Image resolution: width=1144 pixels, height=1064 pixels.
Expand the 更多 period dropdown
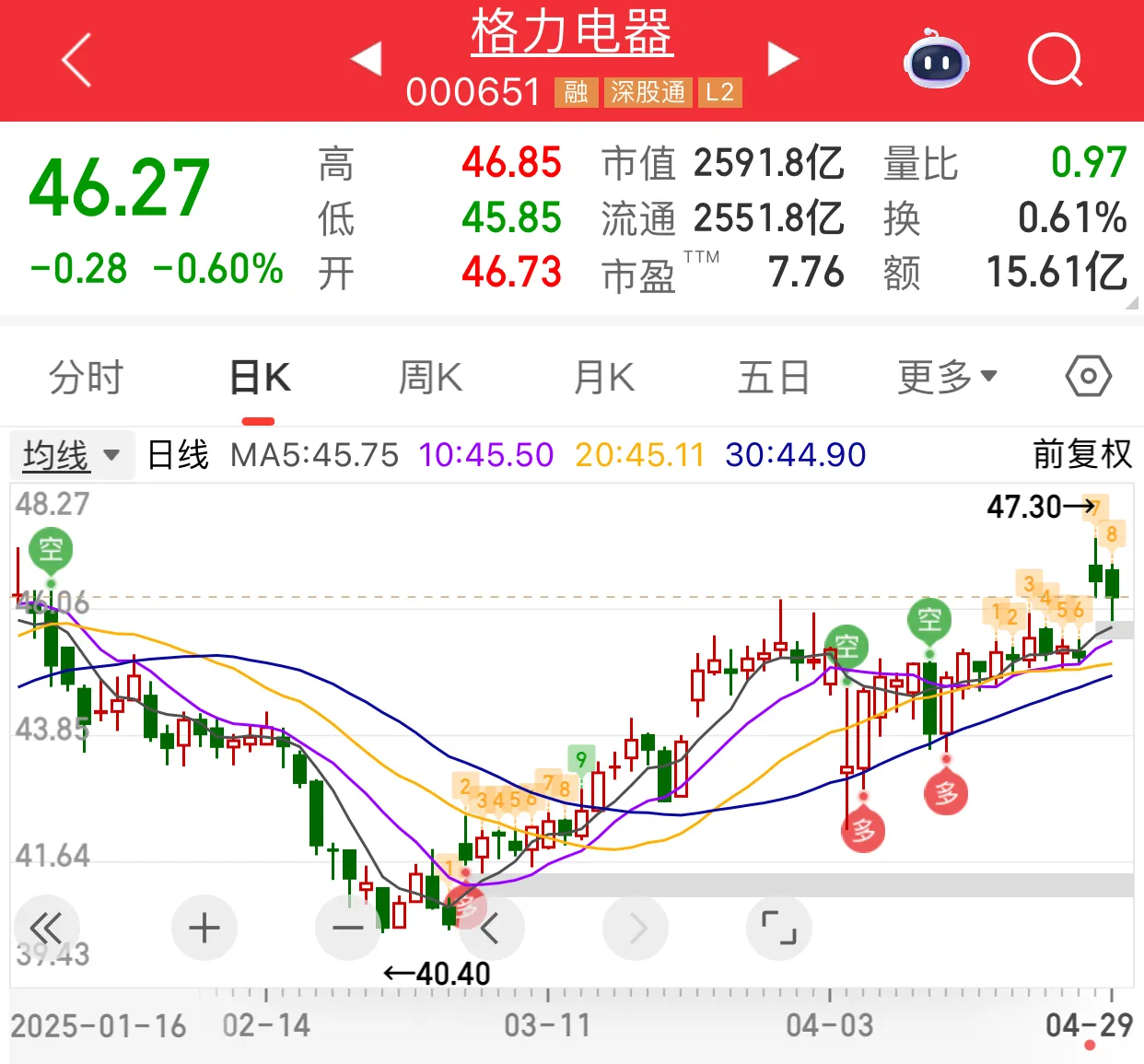click(947, 377)
